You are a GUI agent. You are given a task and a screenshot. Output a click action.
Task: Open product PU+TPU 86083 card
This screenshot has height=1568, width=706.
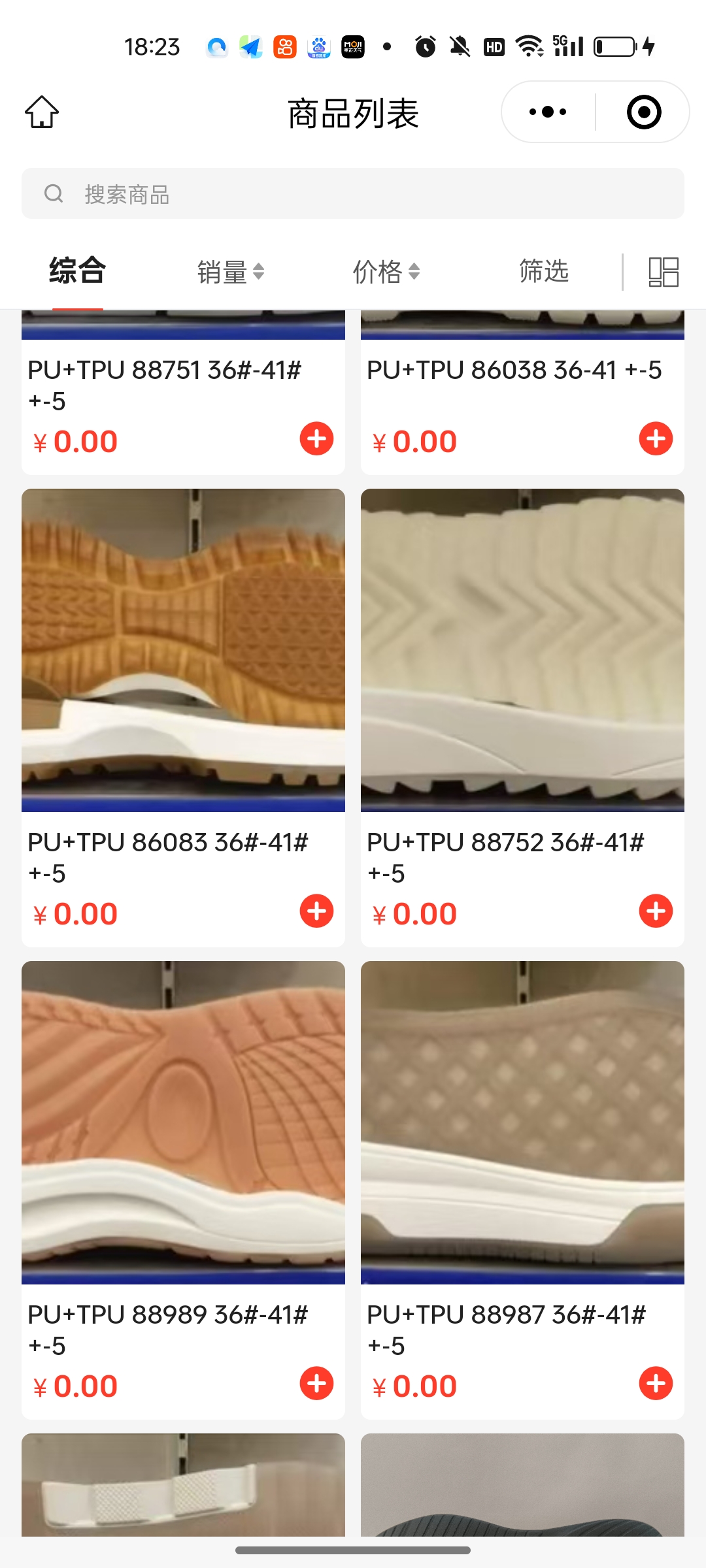[183, 650]
